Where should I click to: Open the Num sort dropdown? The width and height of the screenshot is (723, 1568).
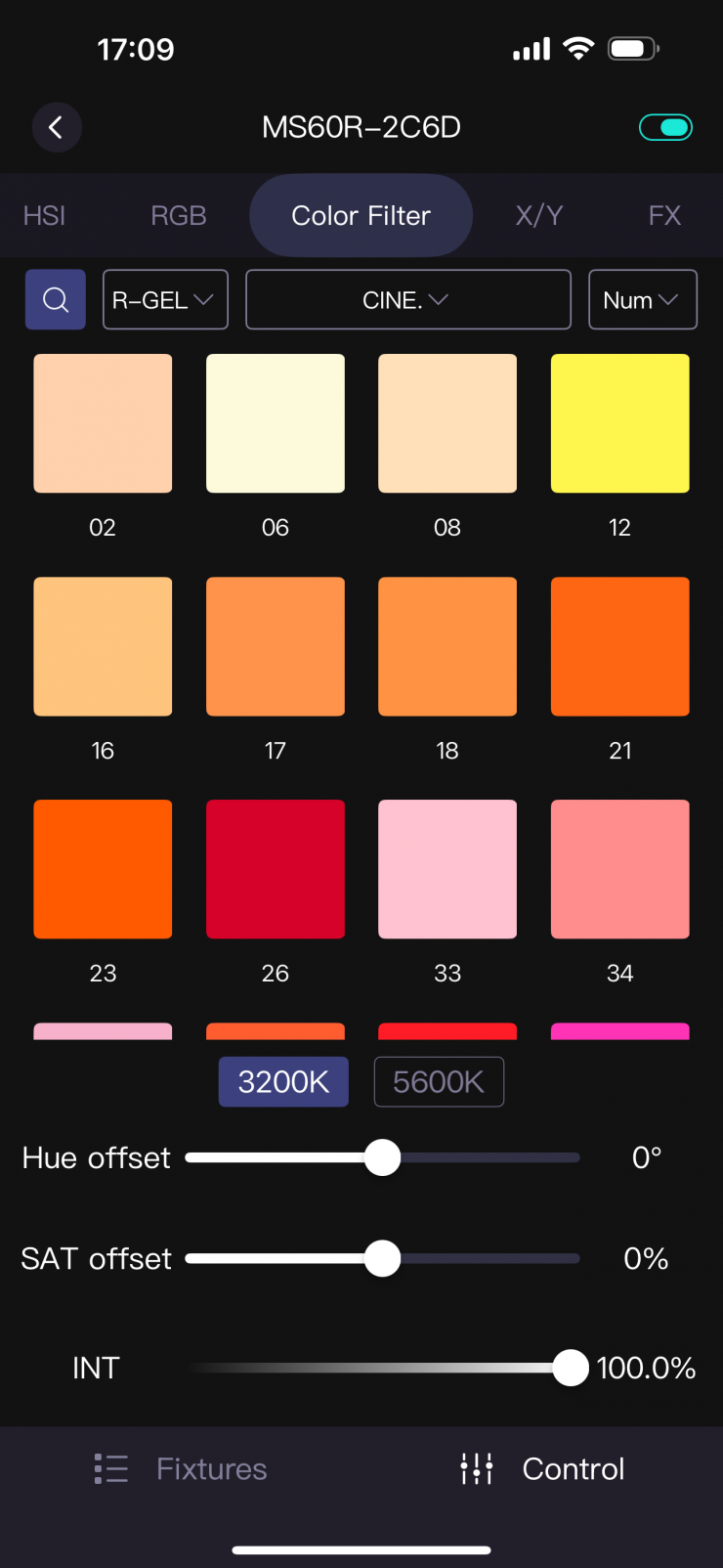(x=642, y=299)
